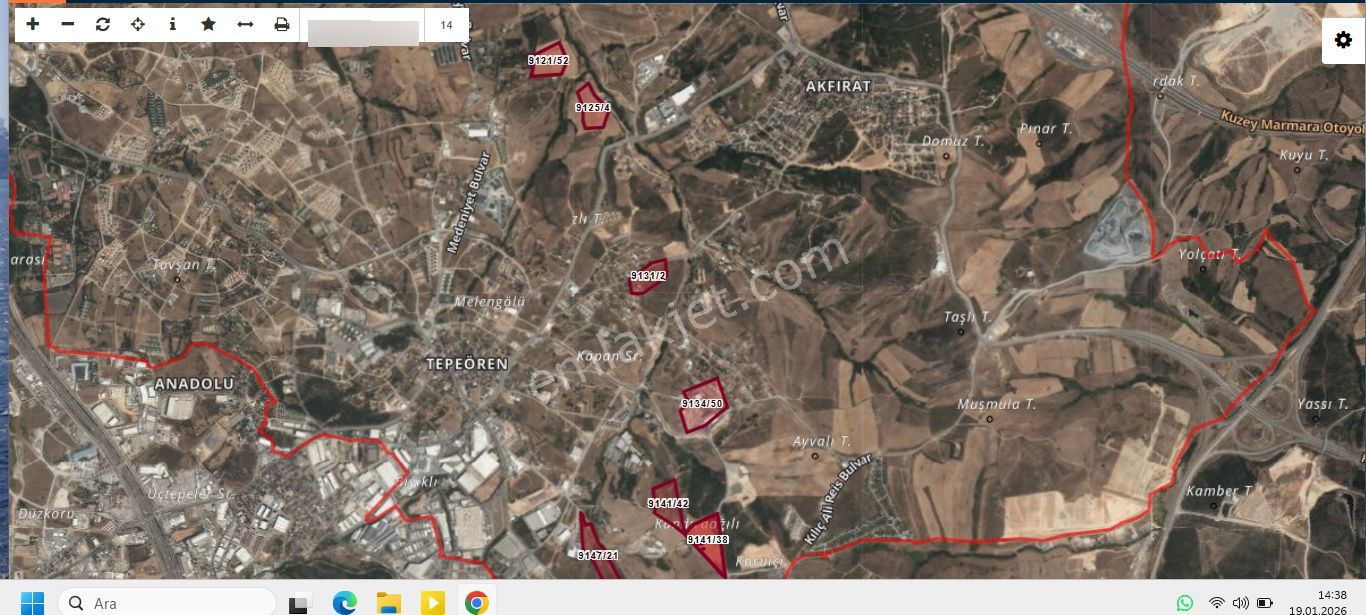Open File Explorer from the taskbar
This screenshot has width=1366, height=615.
388,603
